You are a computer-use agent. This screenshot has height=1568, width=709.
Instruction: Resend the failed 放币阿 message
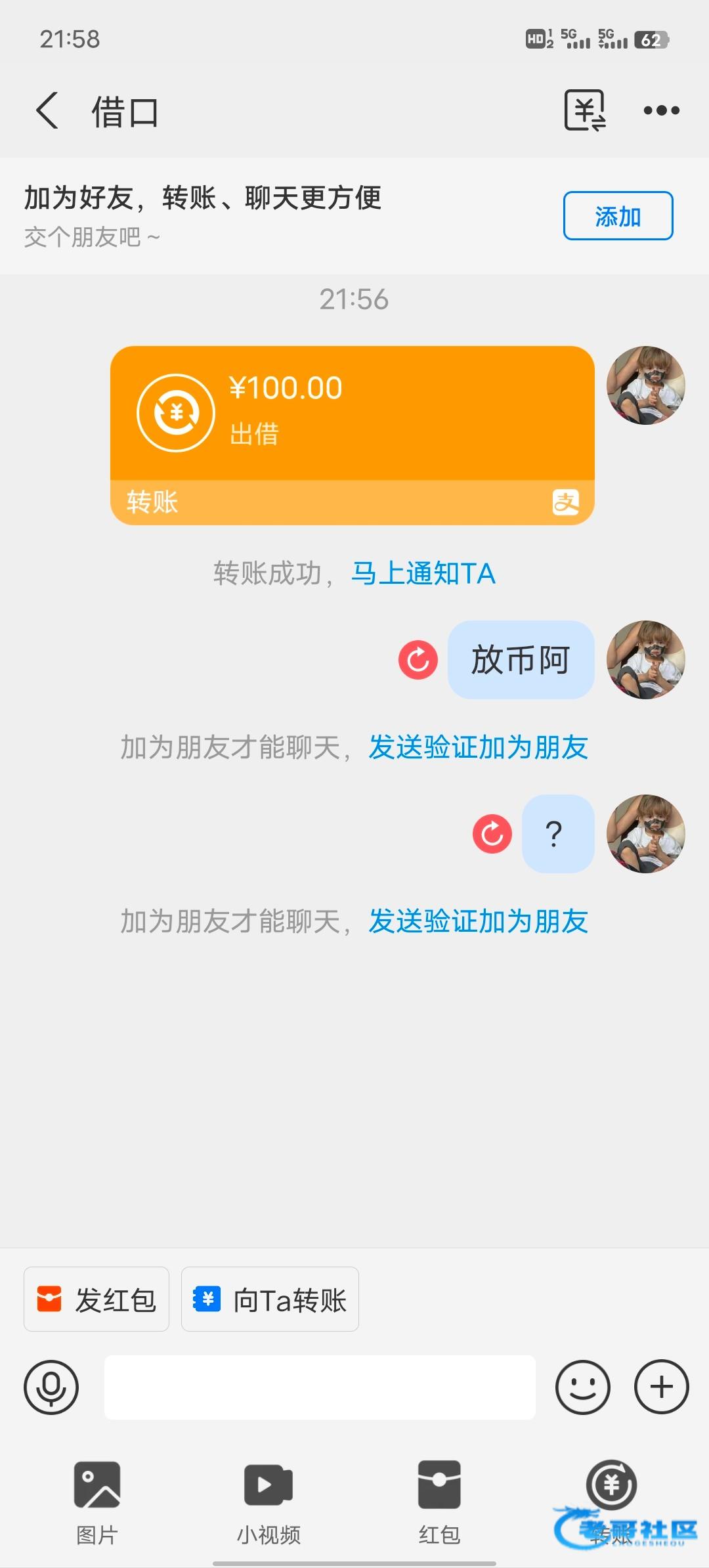[418, 660]
